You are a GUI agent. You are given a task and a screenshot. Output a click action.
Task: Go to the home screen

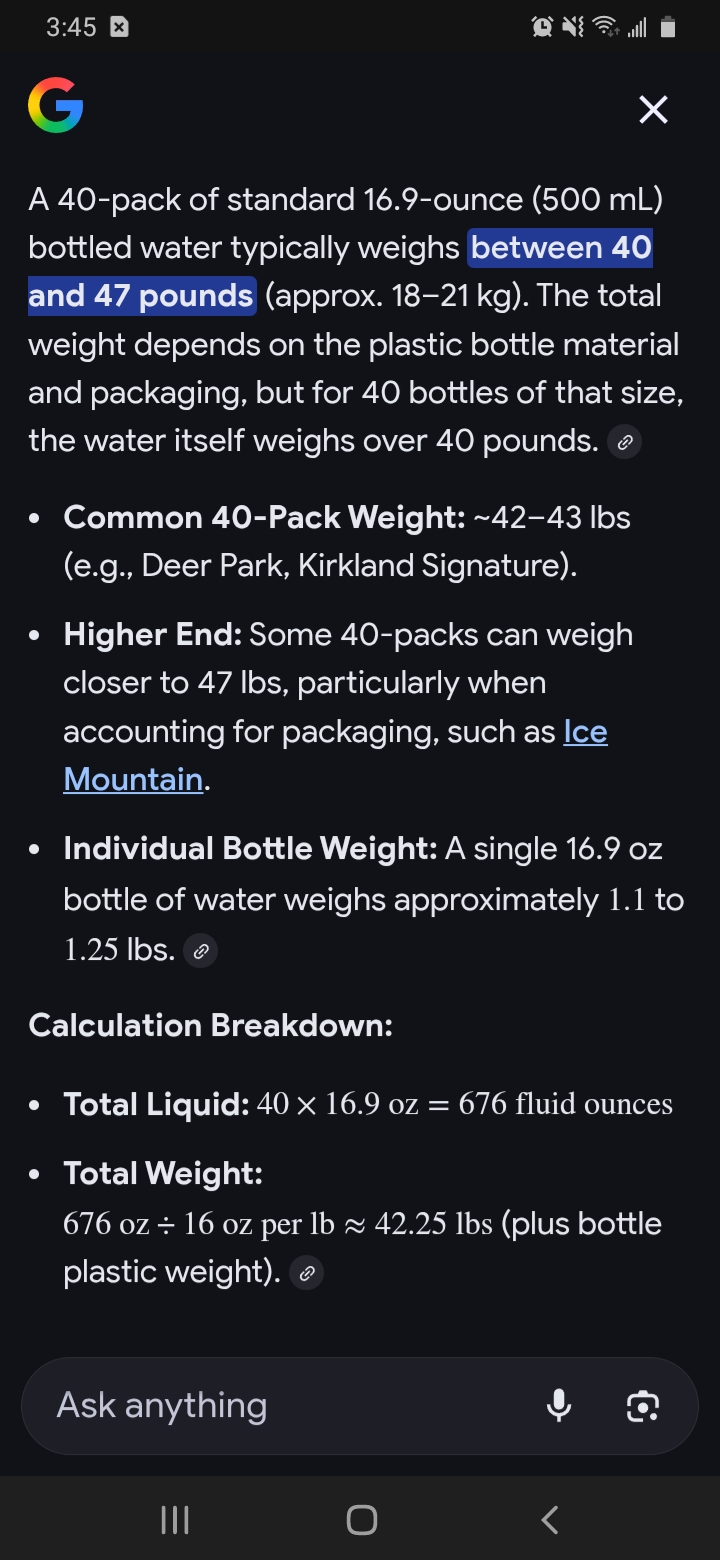click(361, 1520)
